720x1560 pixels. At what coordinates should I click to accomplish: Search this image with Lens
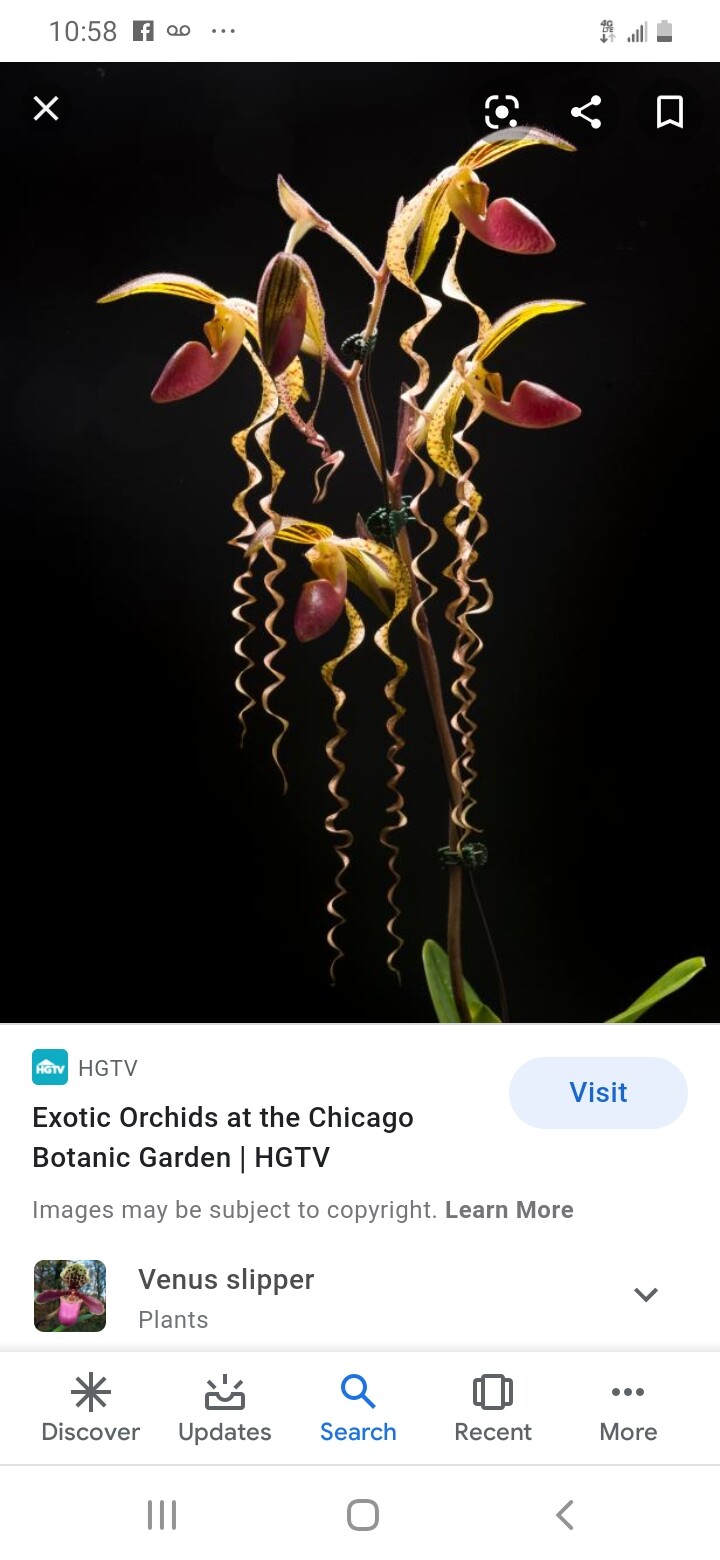tap(502, 112)
